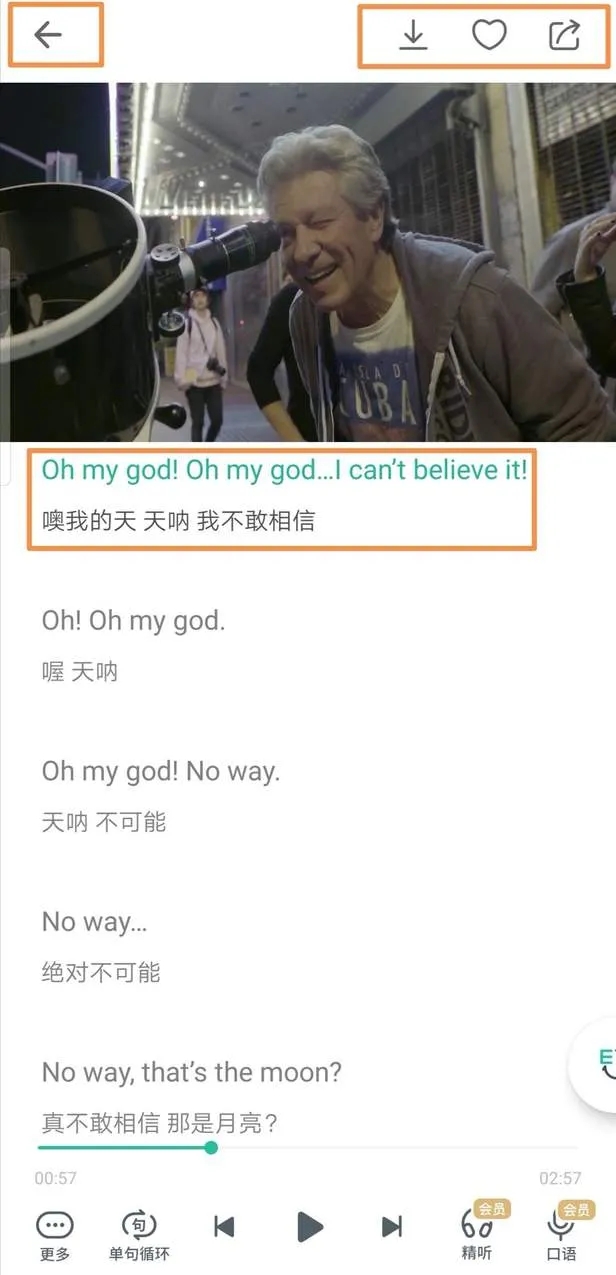Image resolution: width=616 pixels, height=1275 pixels.
Task: Skip to the previous sentence
Action: (225, 1226)
